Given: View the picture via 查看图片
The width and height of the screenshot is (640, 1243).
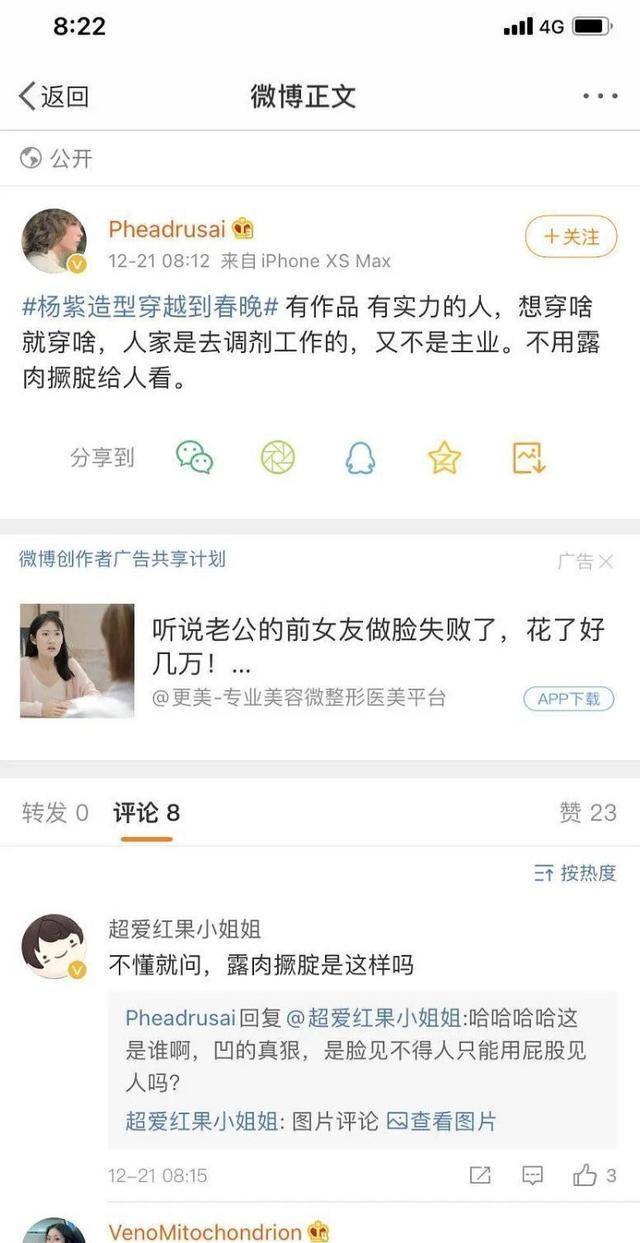Looking at the screenshot, I should pos(441,1122).
